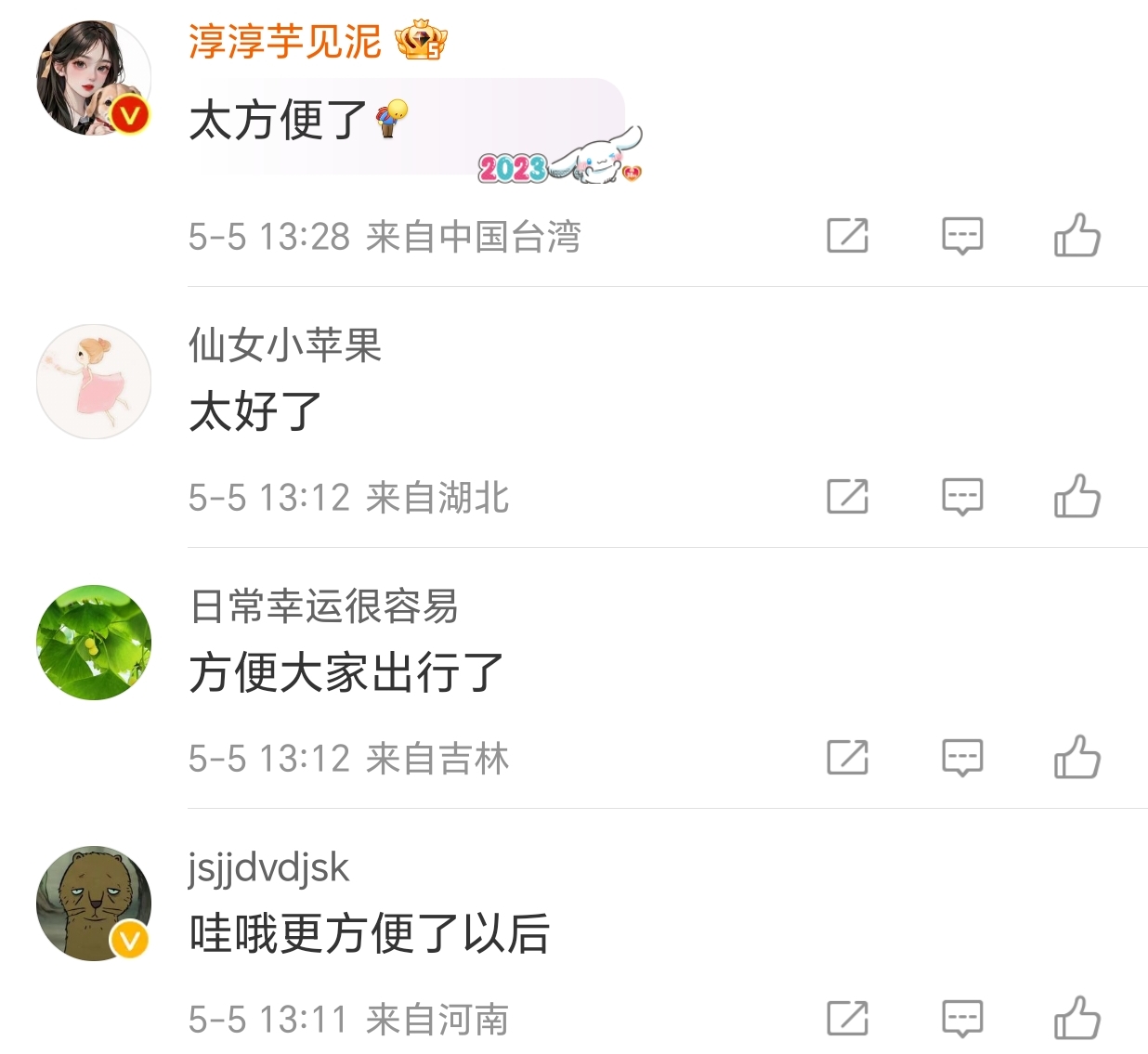Viewport: 1148px width, 1054px height.
Task: Repost the comment from 淳淳芋见泥
Action: tap(847, 236)
